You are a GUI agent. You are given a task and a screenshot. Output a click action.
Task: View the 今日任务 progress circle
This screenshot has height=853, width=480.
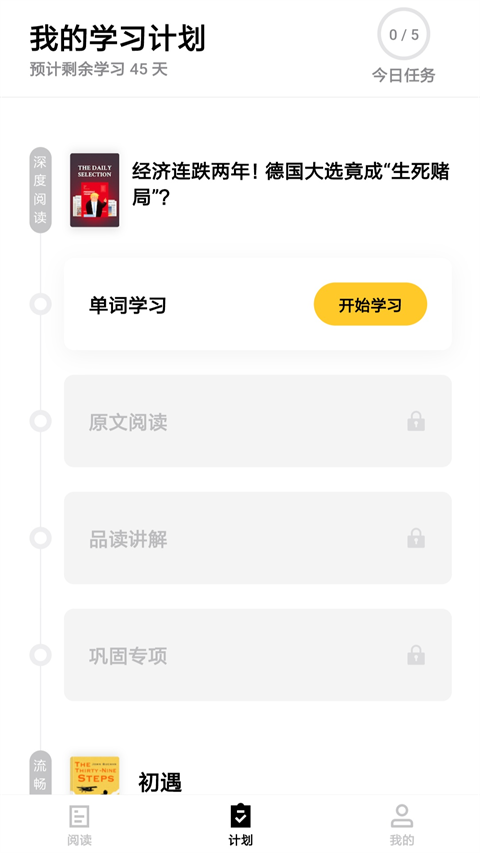click(x=404, y=34)
